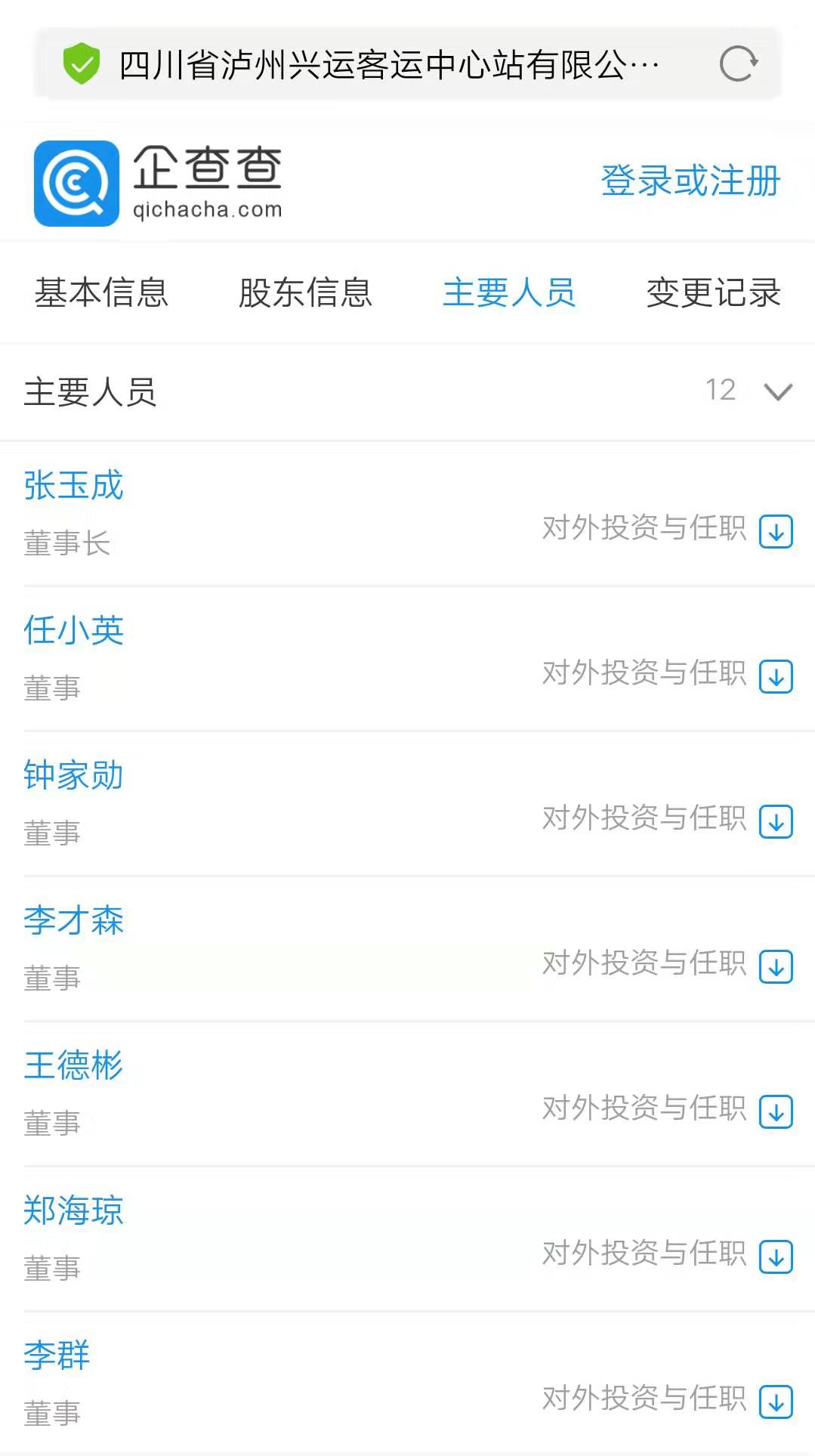
Task: Expand 对外投资与任职 for 钟家勋
Action: [x=666, y=819]
